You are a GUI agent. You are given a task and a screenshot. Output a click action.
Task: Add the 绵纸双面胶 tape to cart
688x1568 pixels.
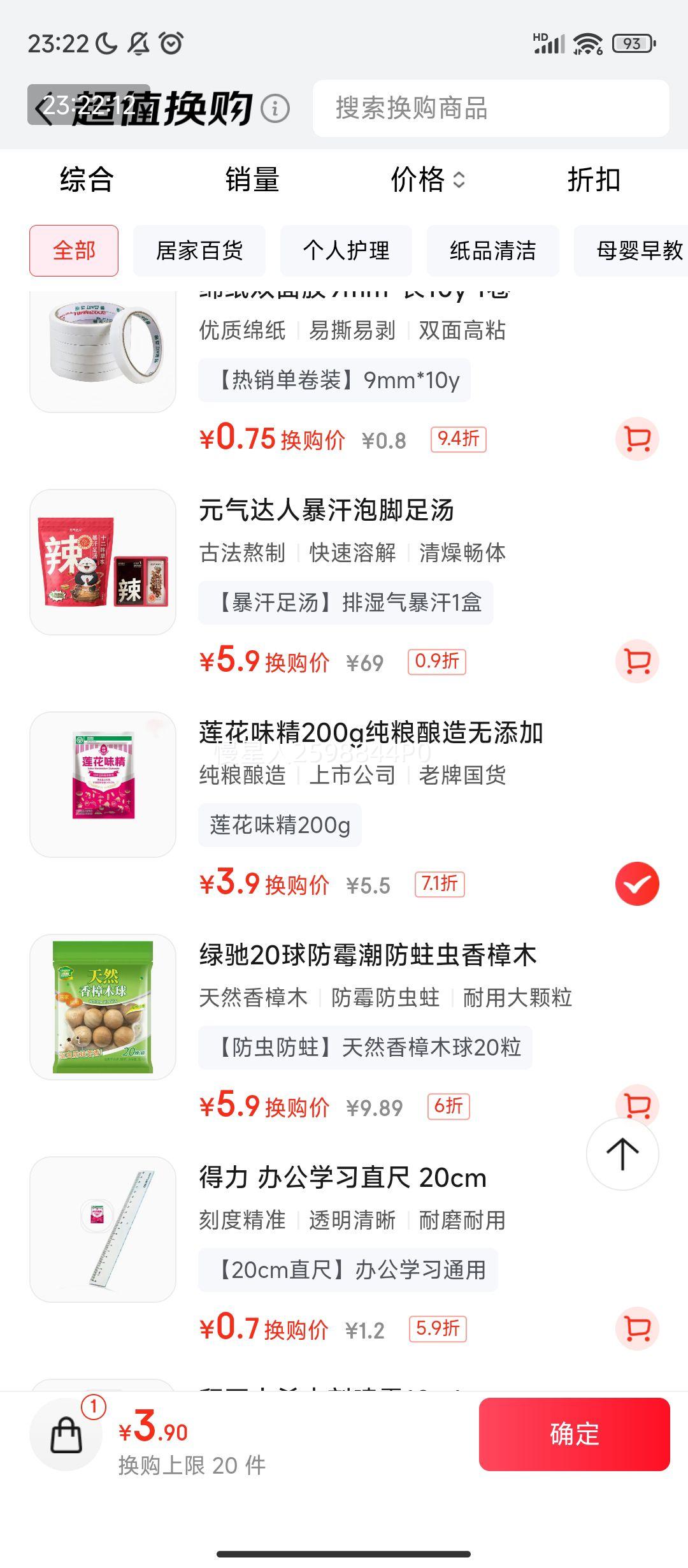(636, 439)
